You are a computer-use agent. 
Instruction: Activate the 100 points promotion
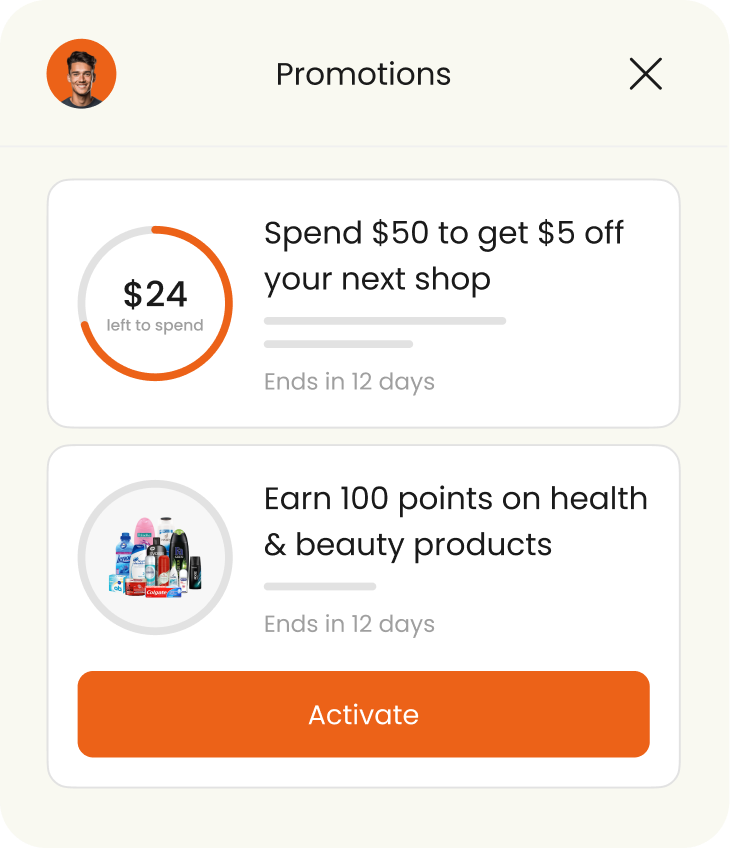pos(364,714)
